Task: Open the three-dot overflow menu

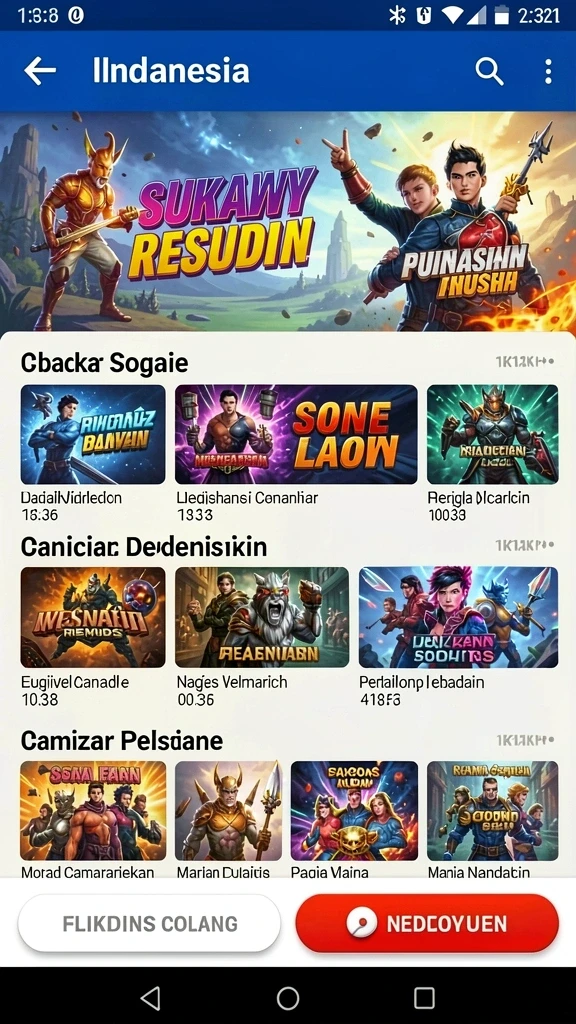Action: 548,71
